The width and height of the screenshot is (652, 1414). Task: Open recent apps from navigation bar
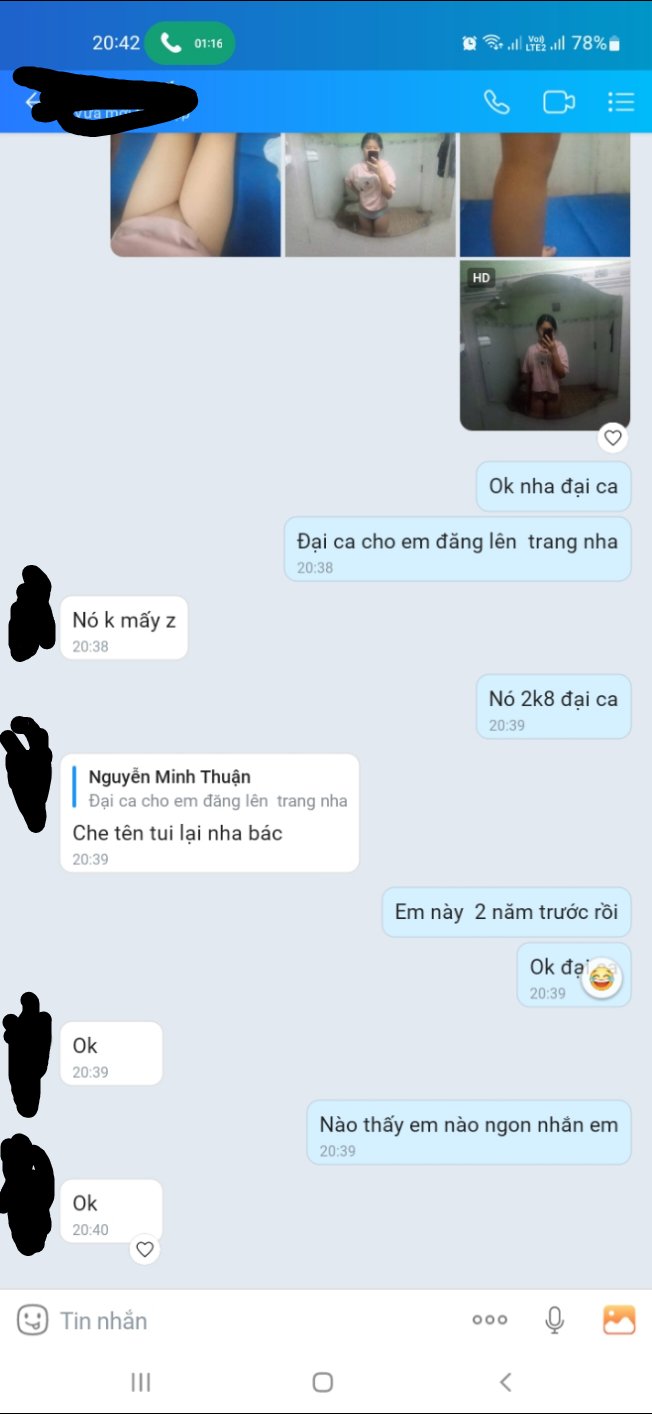point(141,1382)
